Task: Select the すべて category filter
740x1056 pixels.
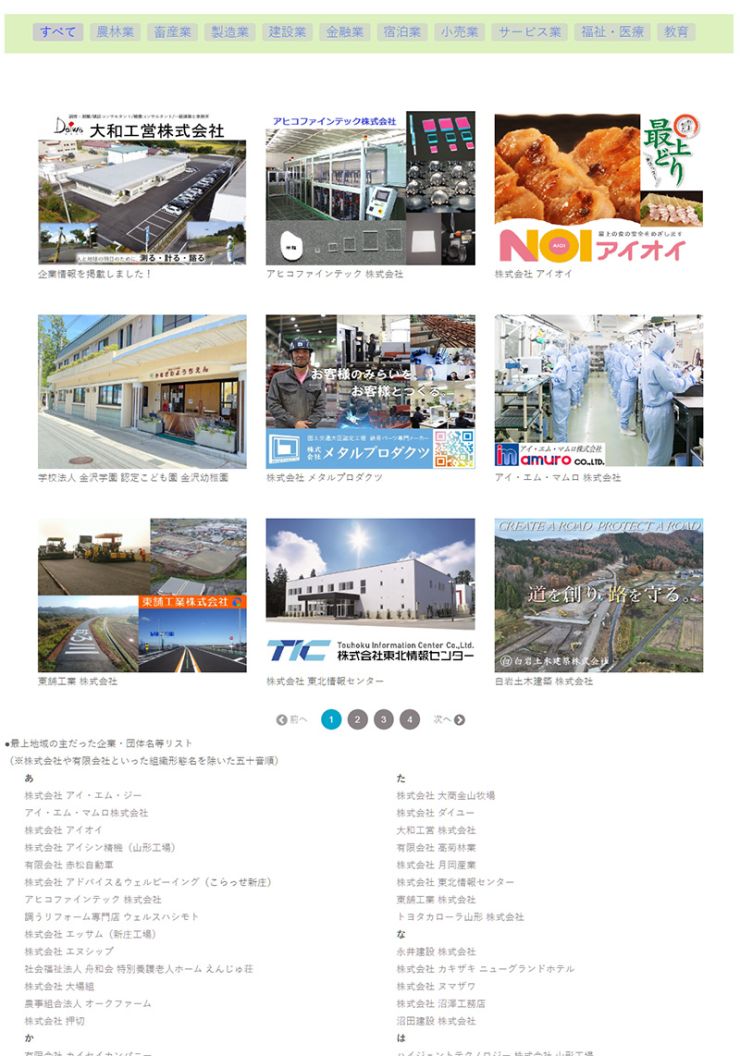Action: (58, 32)
